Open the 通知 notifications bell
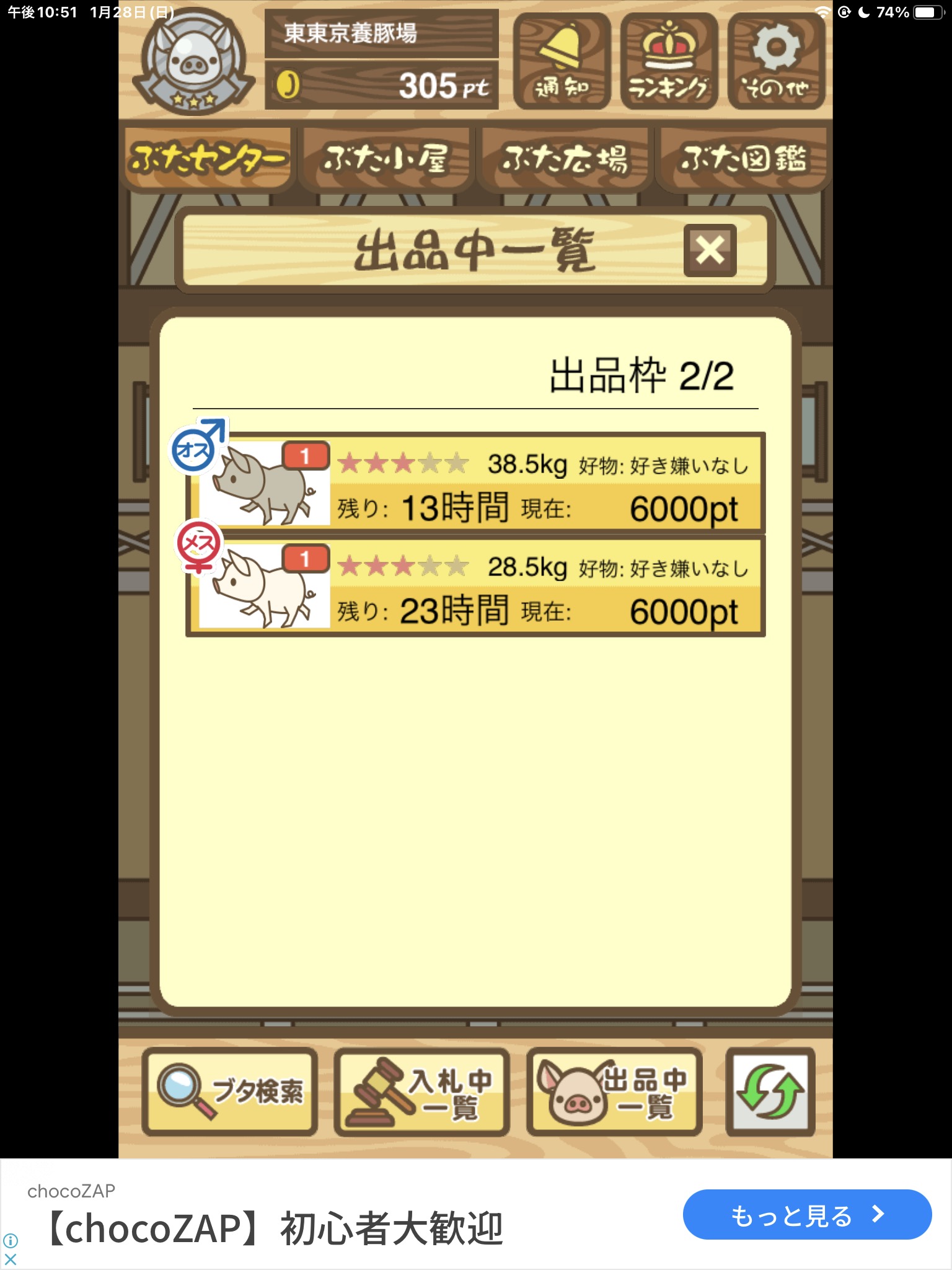 [562, 62]
